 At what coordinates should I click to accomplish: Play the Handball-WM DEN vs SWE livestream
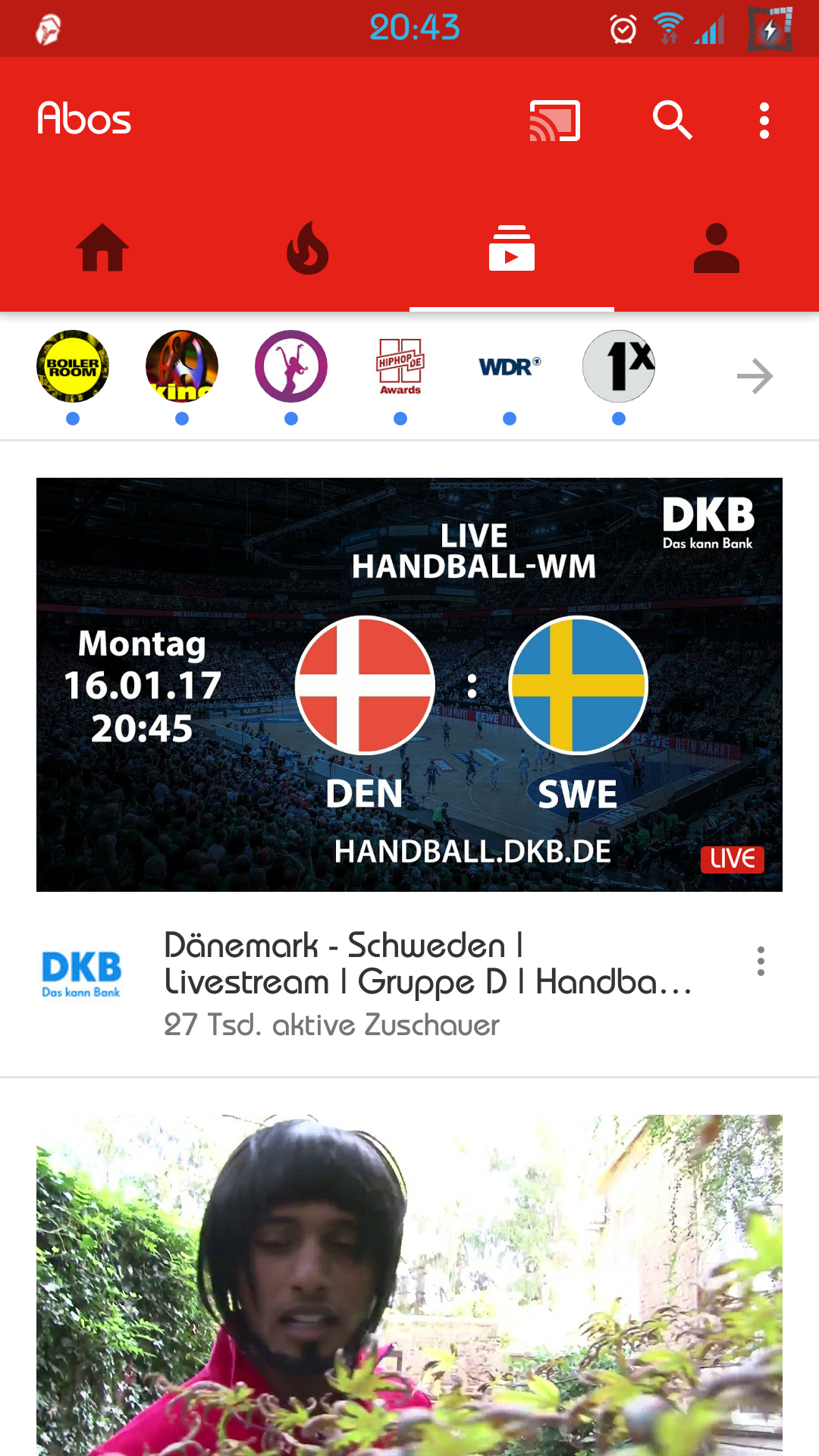coord(409,684)
